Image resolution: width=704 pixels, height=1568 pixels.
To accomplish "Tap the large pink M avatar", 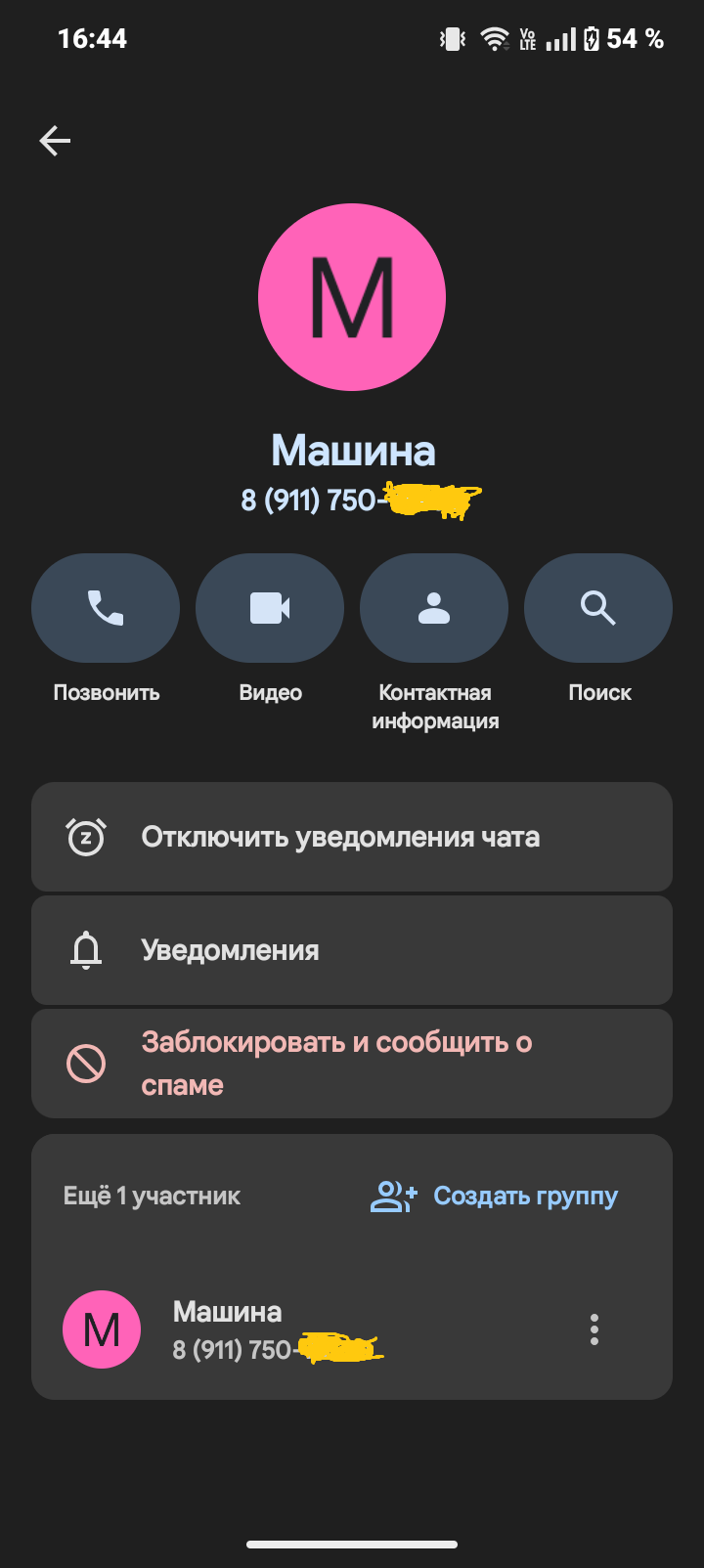I will (x=352, y=297).
